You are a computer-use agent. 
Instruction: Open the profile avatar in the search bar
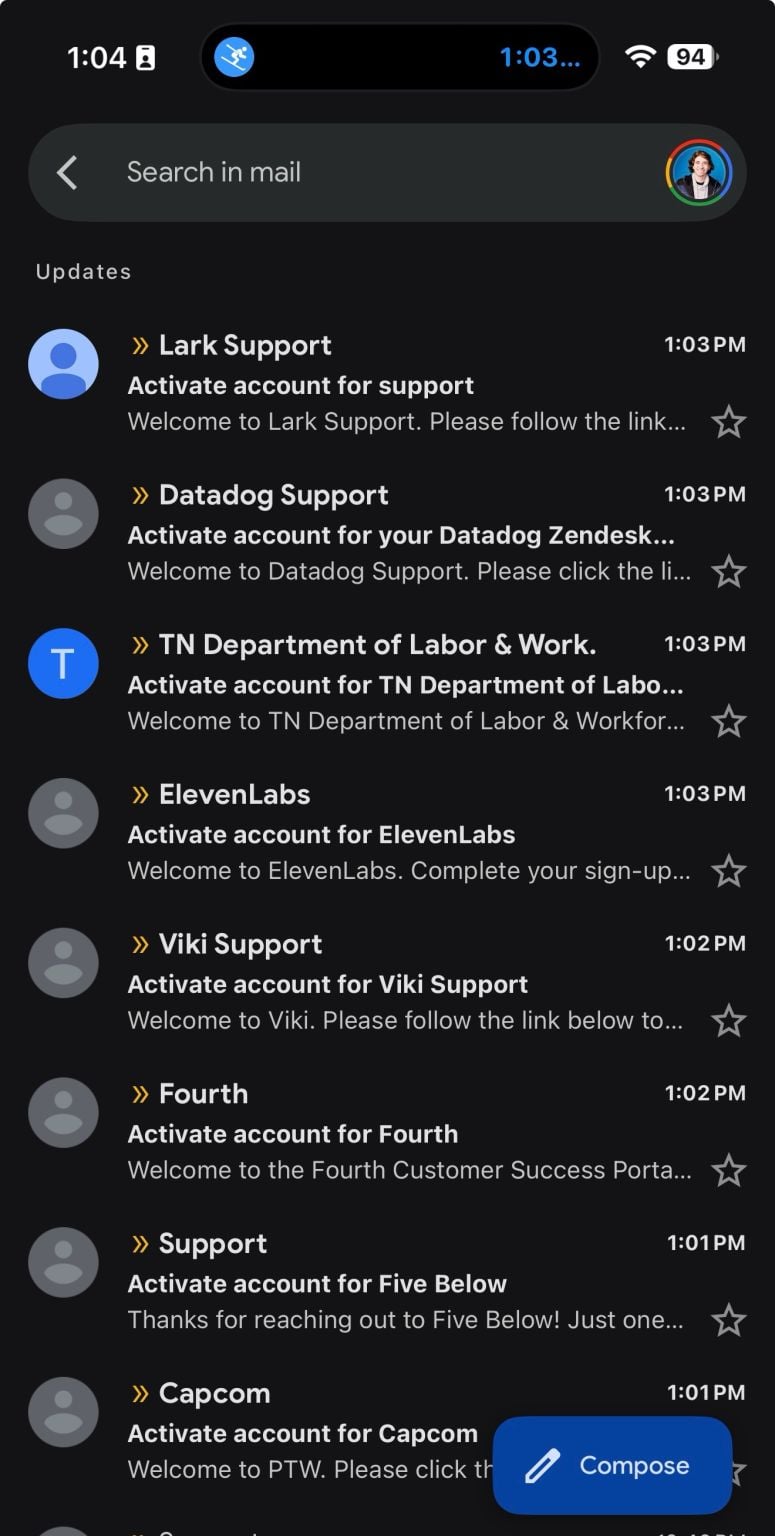click(x=699, y=171)
